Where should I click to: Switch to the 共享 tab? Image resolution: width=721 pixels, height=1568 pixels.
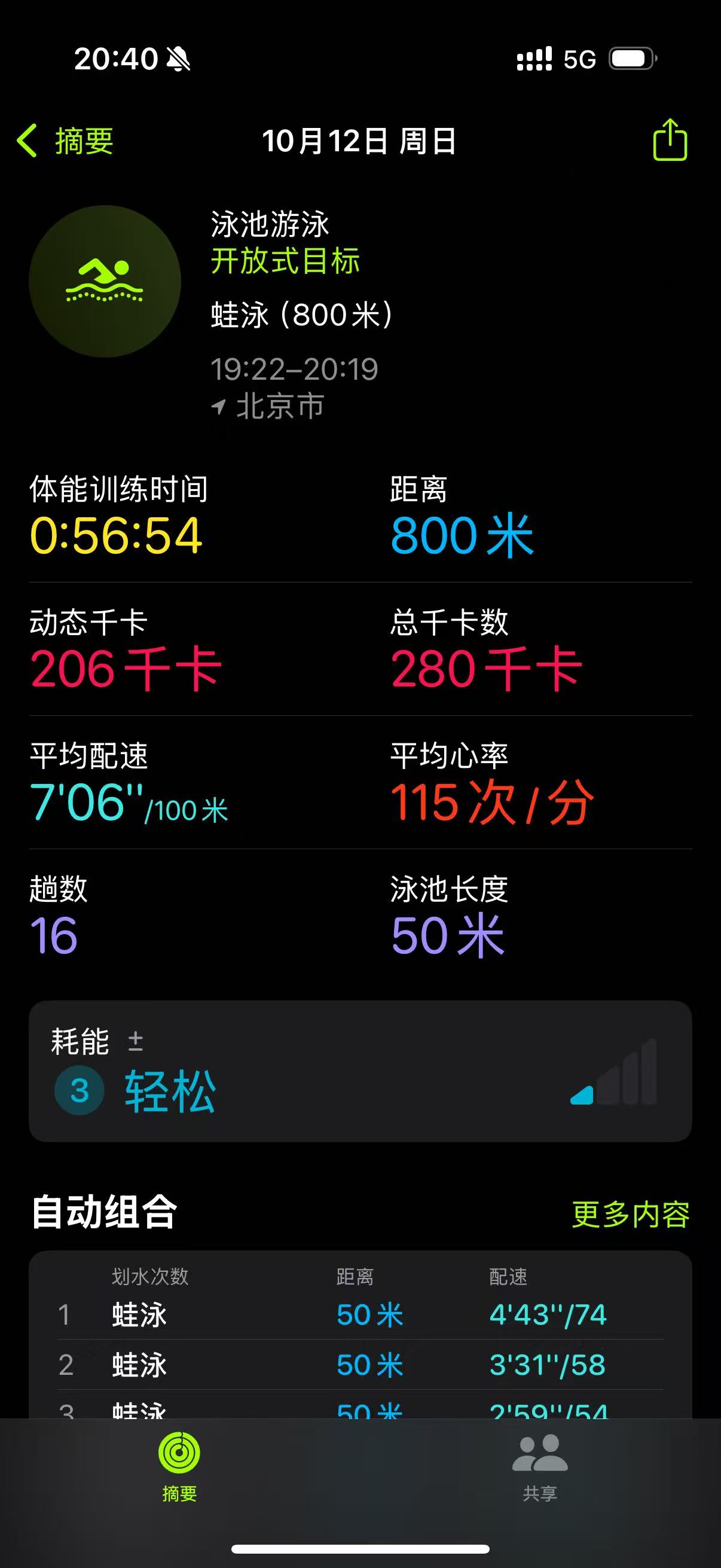click(540, 1466)
